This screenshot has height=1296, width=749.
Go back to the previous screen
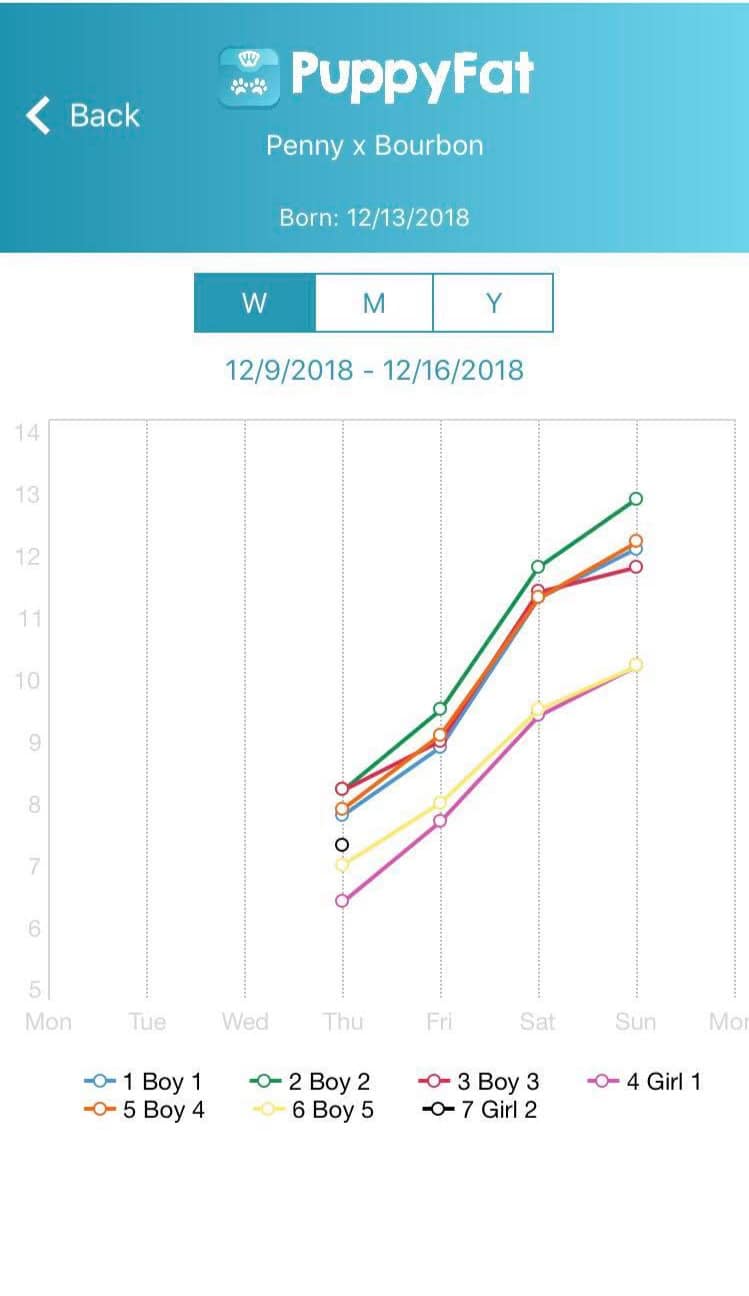(82, 116)
